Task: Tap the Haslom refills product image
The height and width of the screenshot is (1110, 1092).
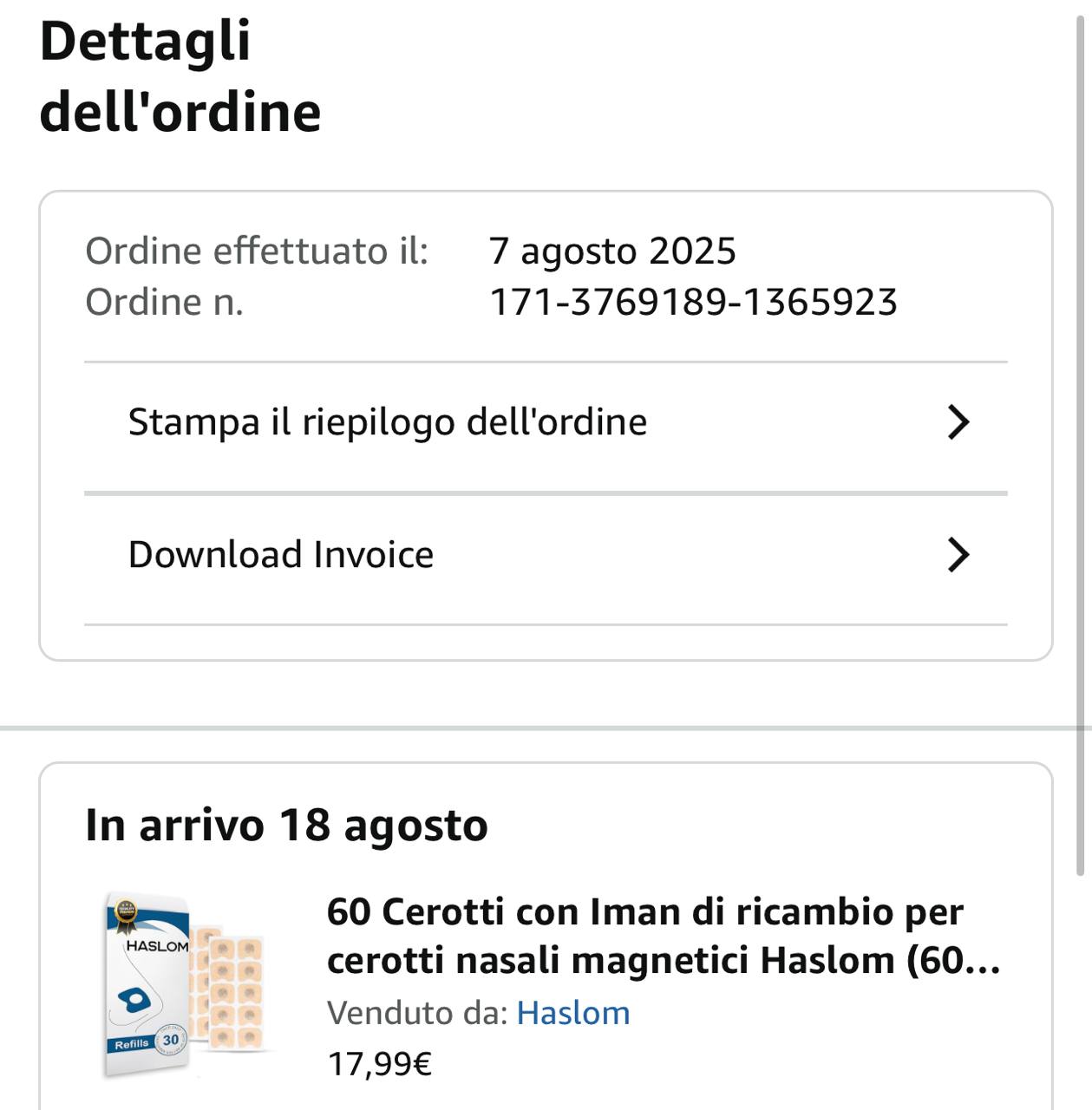Action: click(186, 984)
